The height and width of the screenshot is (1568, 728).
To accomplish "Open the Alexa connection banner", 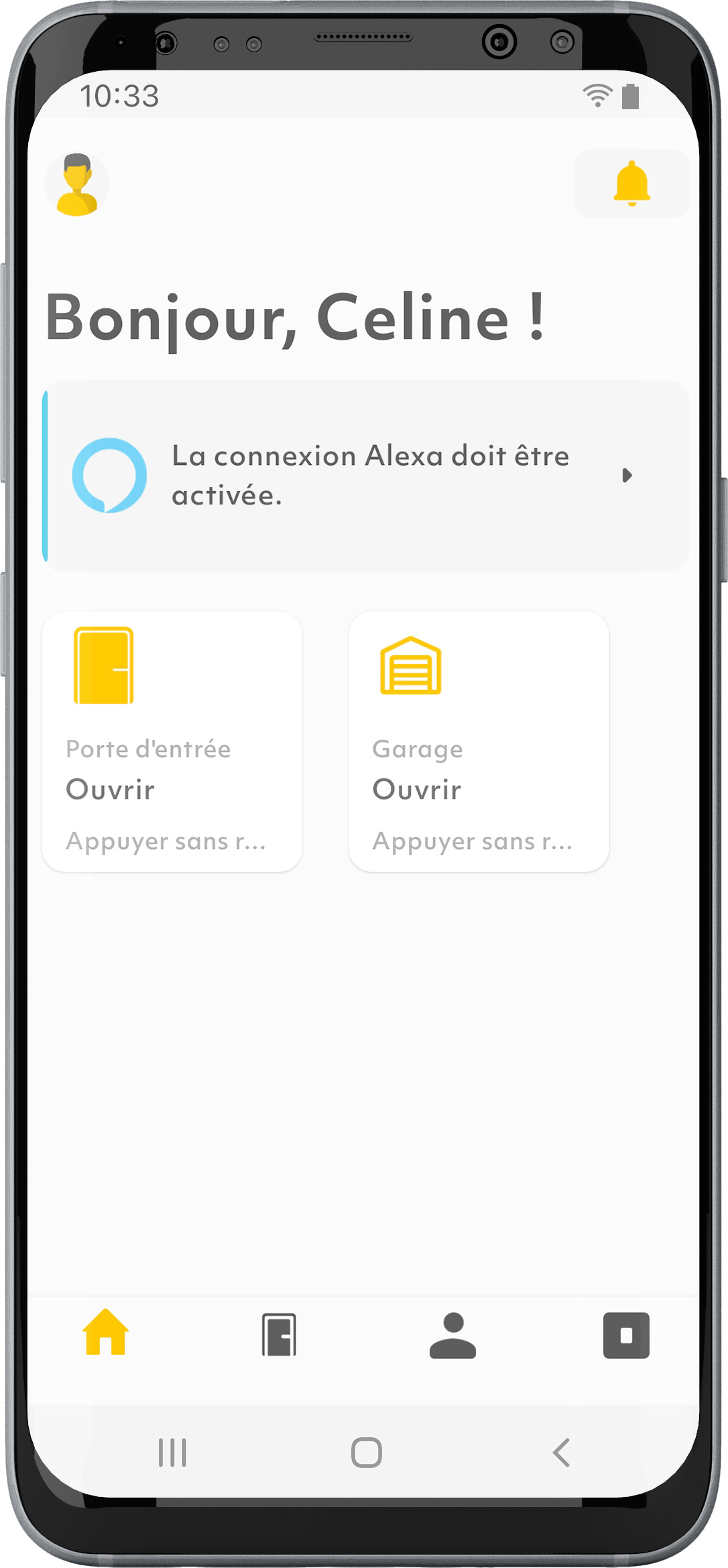I will pyautogui.click(x=366, y=476).
